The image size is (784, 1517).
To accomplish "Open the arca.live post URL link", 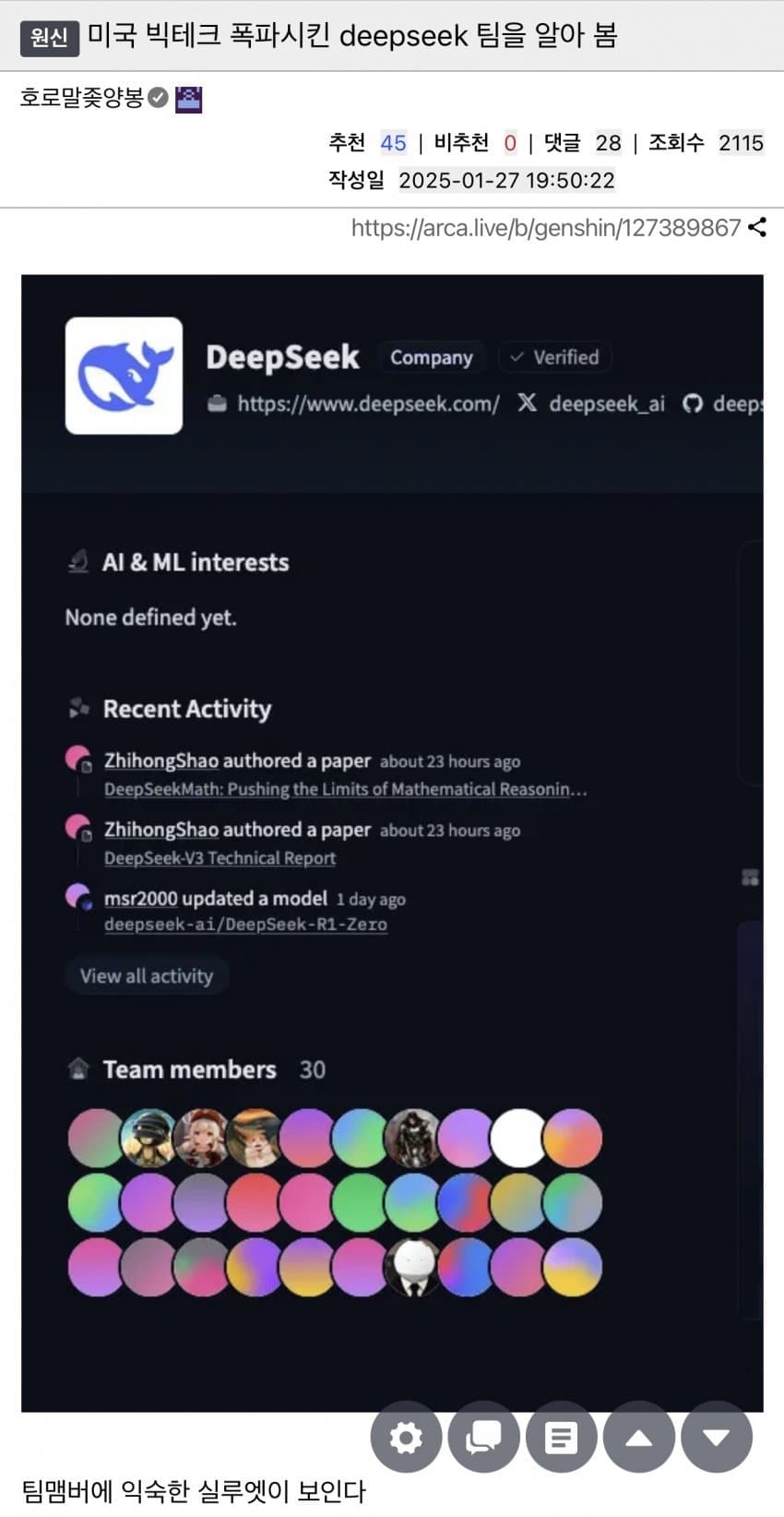I will click(545, 228).
